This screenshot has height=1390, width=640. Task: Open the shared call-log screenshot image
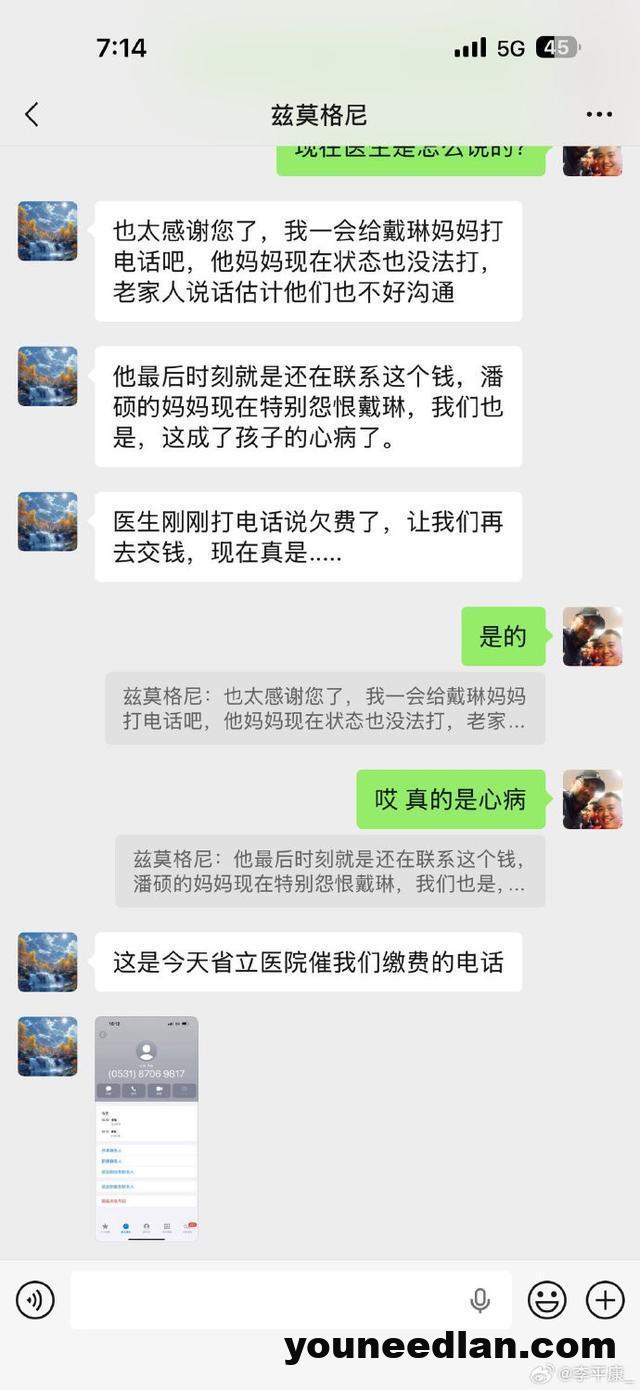point(146,1128)
